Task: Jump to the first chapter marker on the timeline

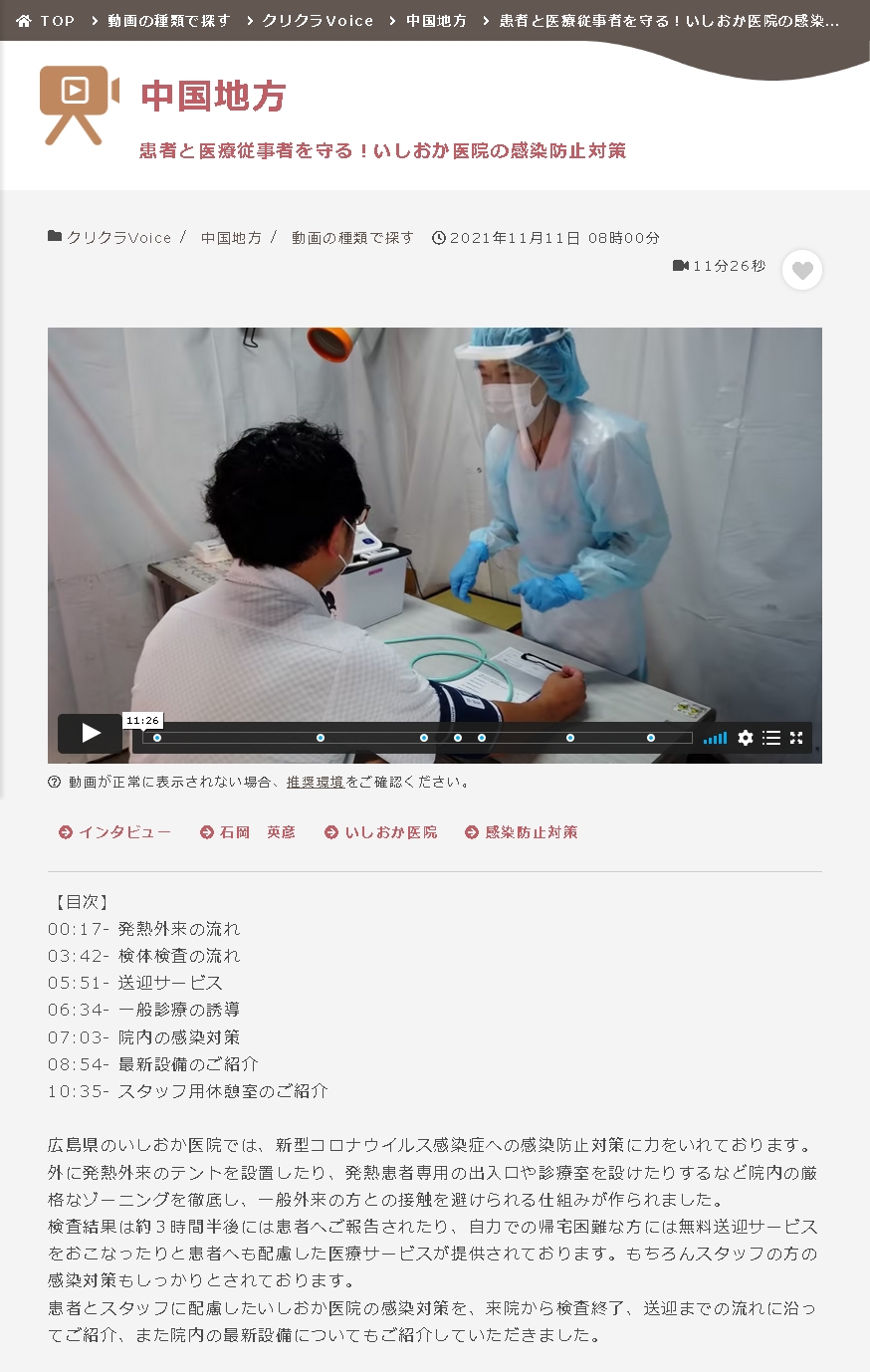Action: point(157,738)
